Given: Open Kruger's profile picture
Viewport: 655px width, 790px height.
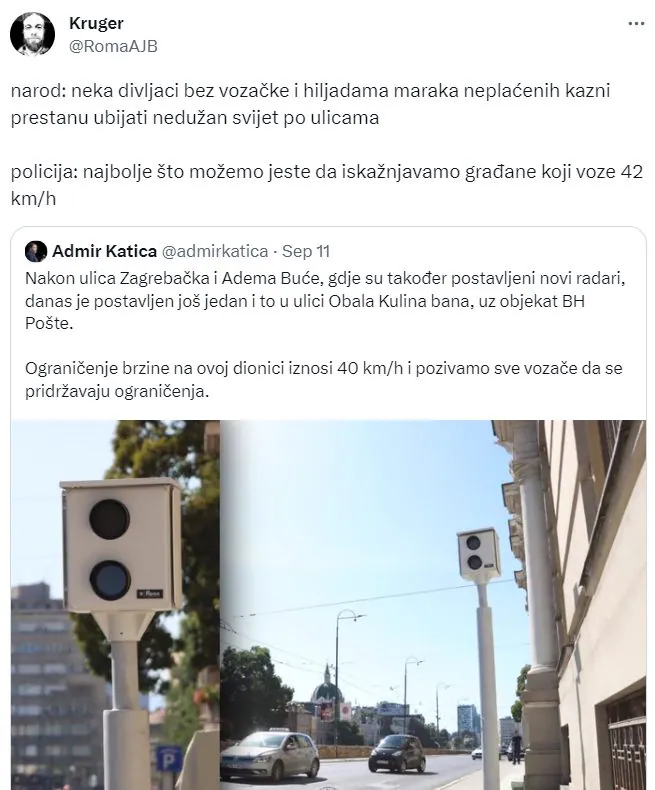Looking at the screenshot, I should coord(33,35).
